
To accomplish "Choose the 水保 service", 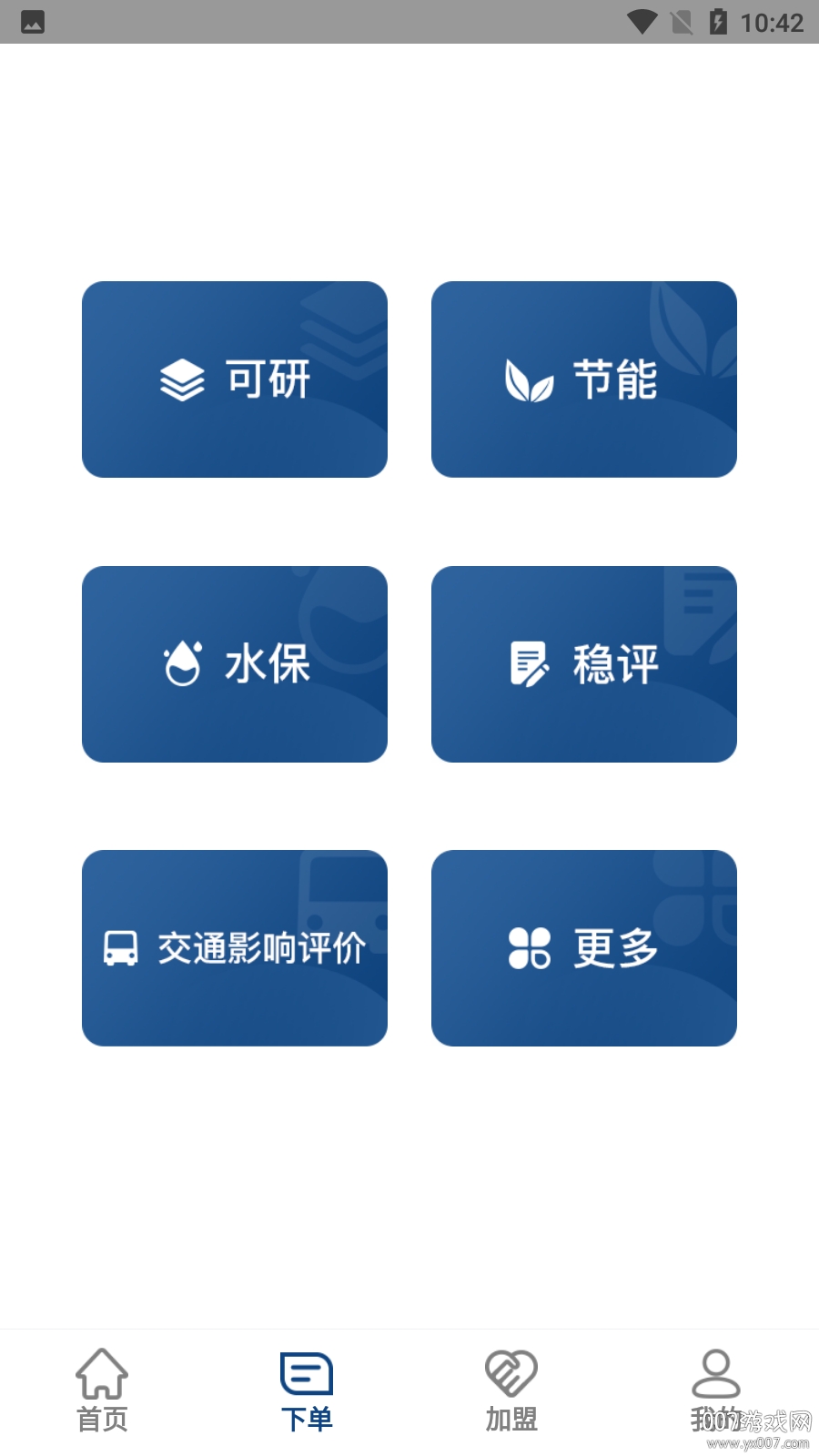I will coord(235,664).
